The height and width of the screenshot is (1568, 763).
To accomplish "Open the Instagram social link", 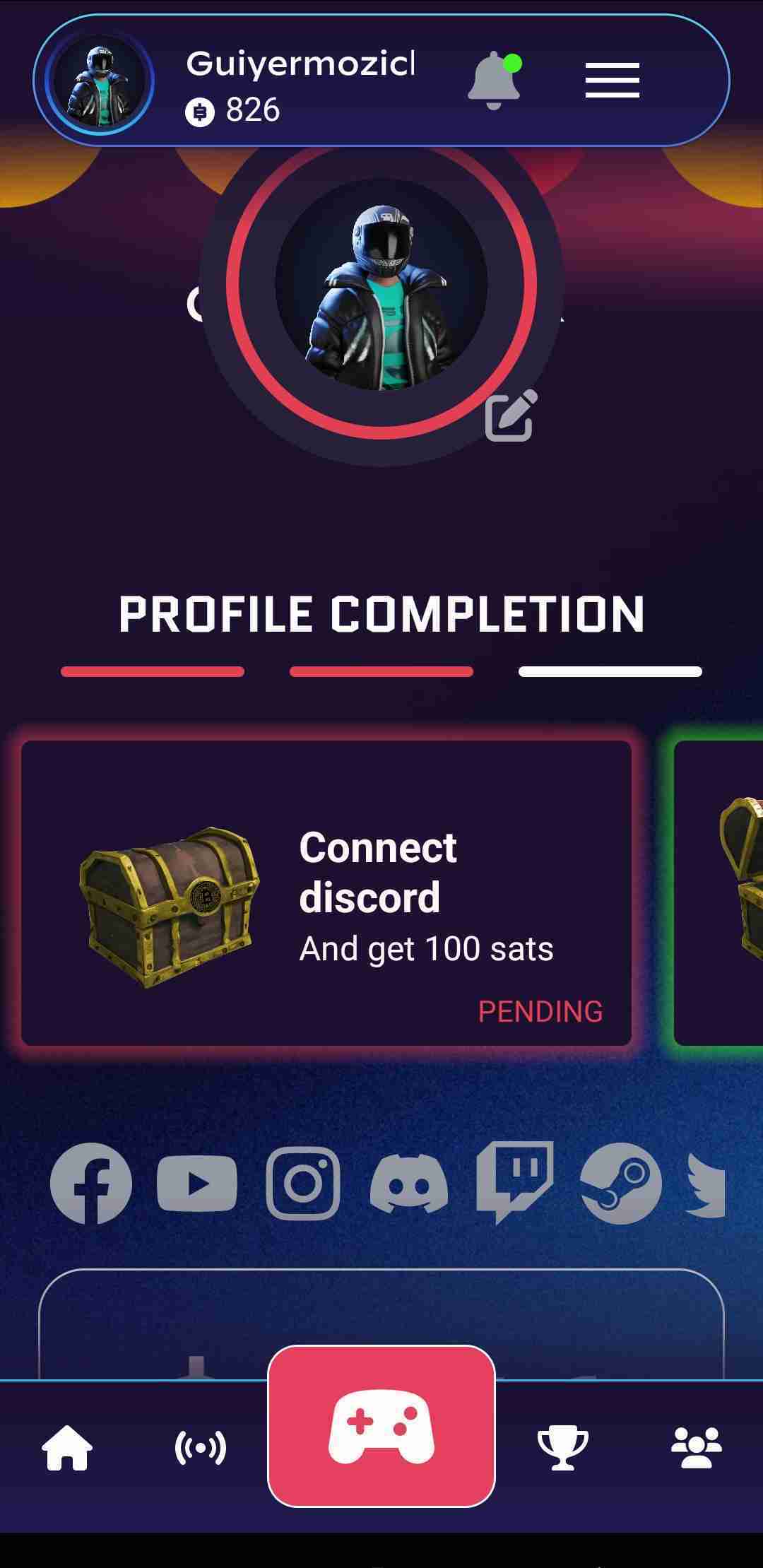I will point(303,1184).
